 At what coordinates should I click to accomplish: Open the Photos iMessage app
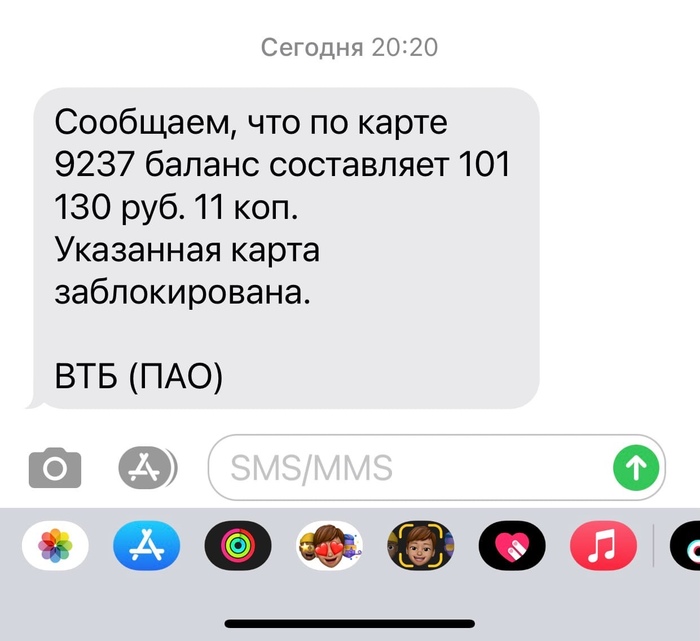(x=55, y=546)
